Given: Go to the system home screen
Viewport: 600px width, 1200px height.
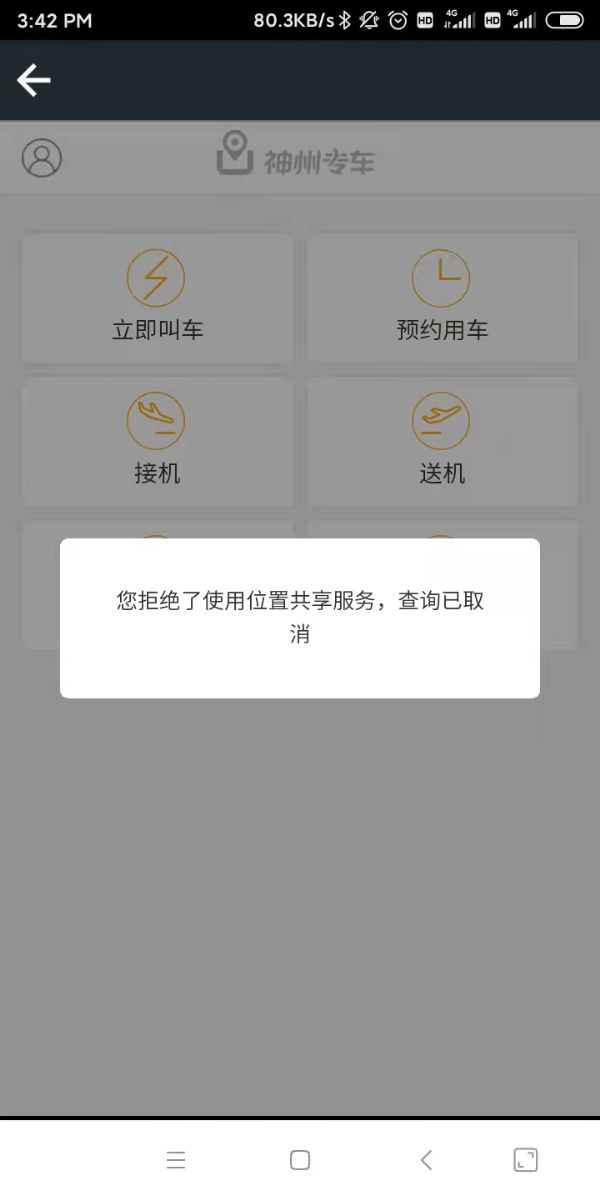Looking at the screenshot, I should (x=300, y=1160).
